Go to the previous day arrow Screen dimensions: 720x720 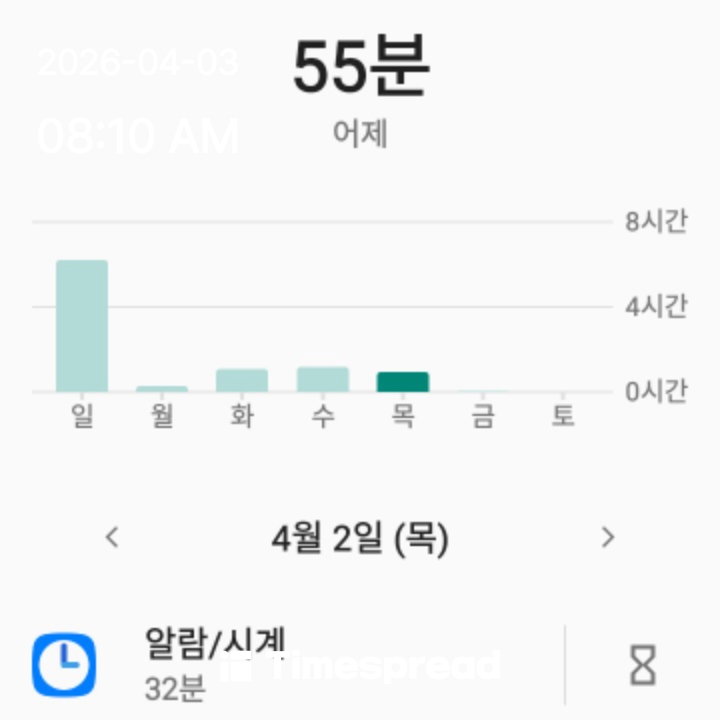click(112, 538)
